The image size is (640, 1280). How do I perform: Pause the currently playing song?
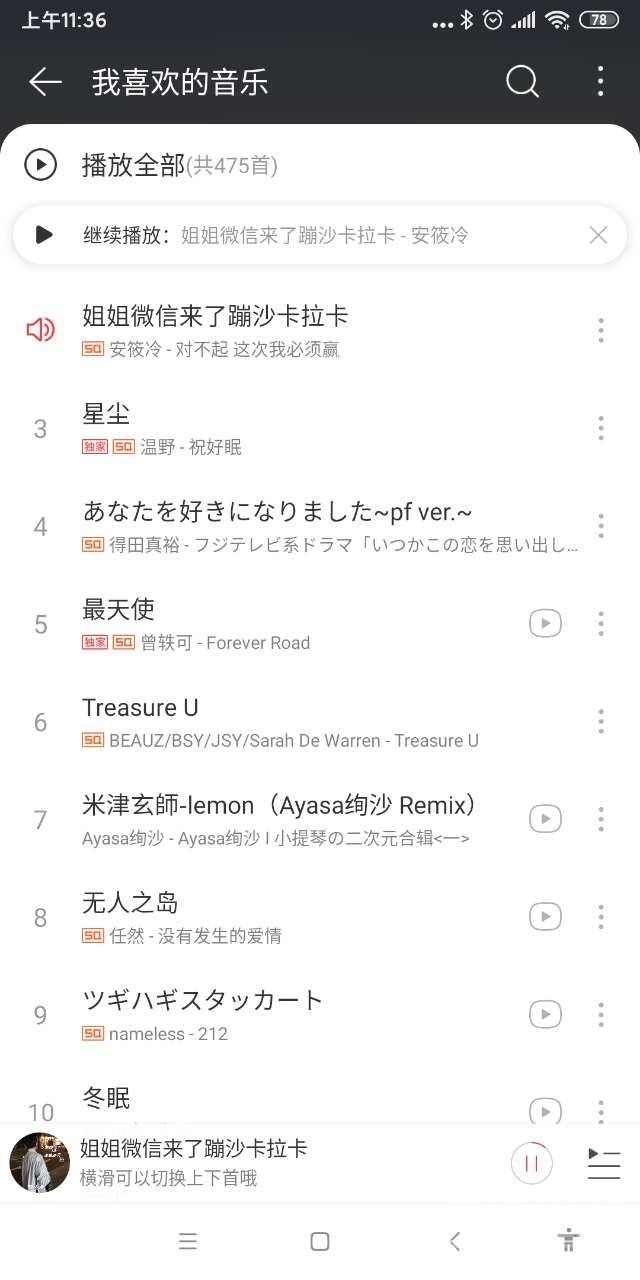pos(531,1162)
